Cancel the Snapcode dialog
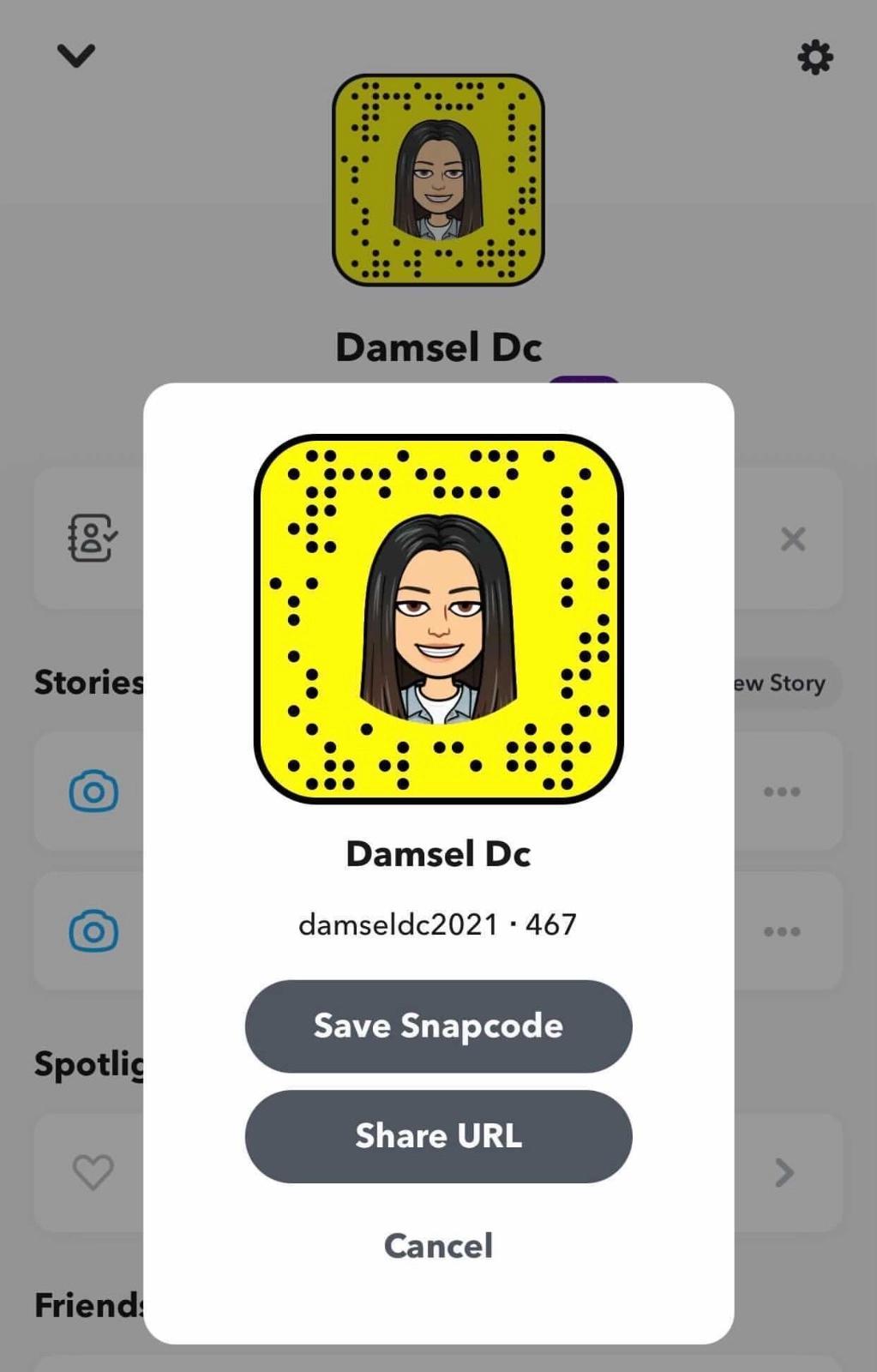 coord(438,1246)
